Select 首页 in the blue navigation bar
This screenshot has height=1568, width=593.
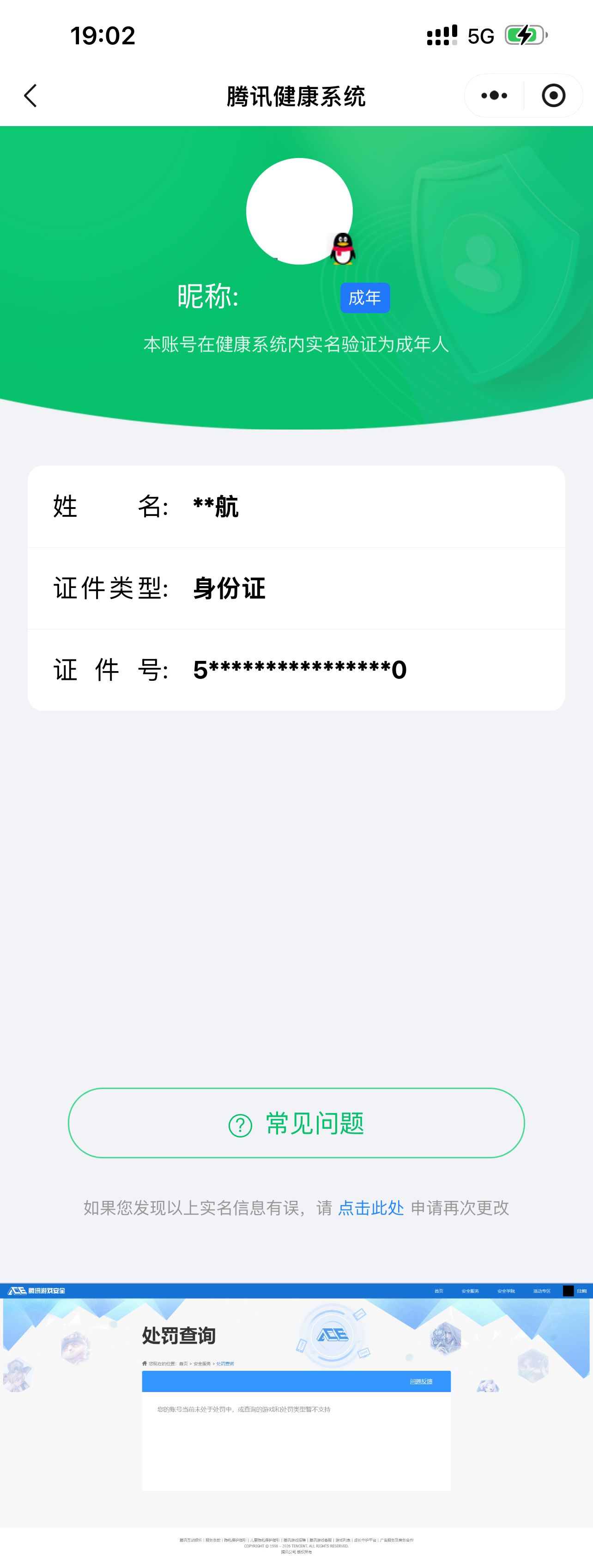coord(440,1290)
